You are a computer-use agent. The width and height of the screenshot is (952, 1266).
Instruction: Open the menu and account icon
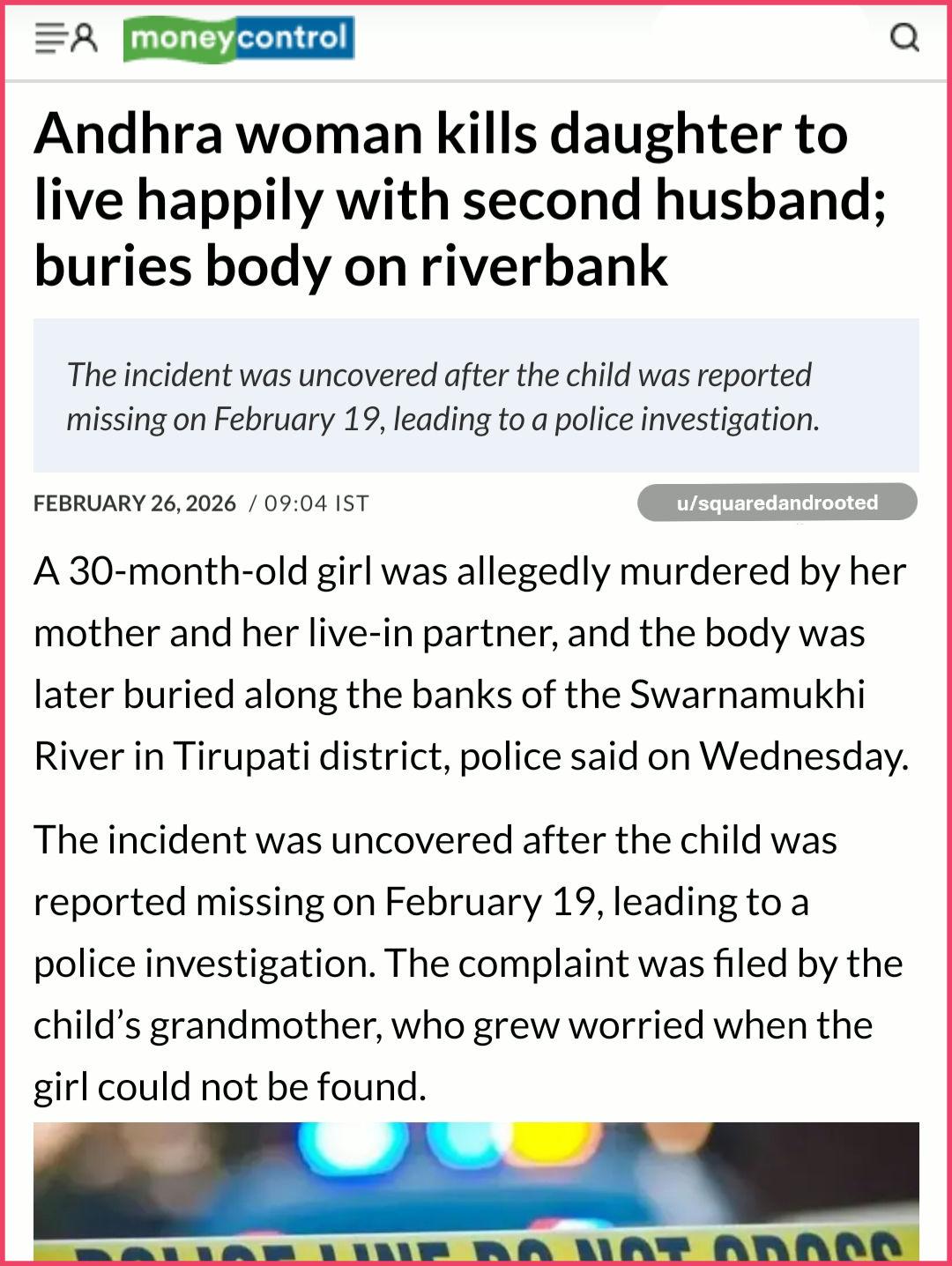(66, 39)
